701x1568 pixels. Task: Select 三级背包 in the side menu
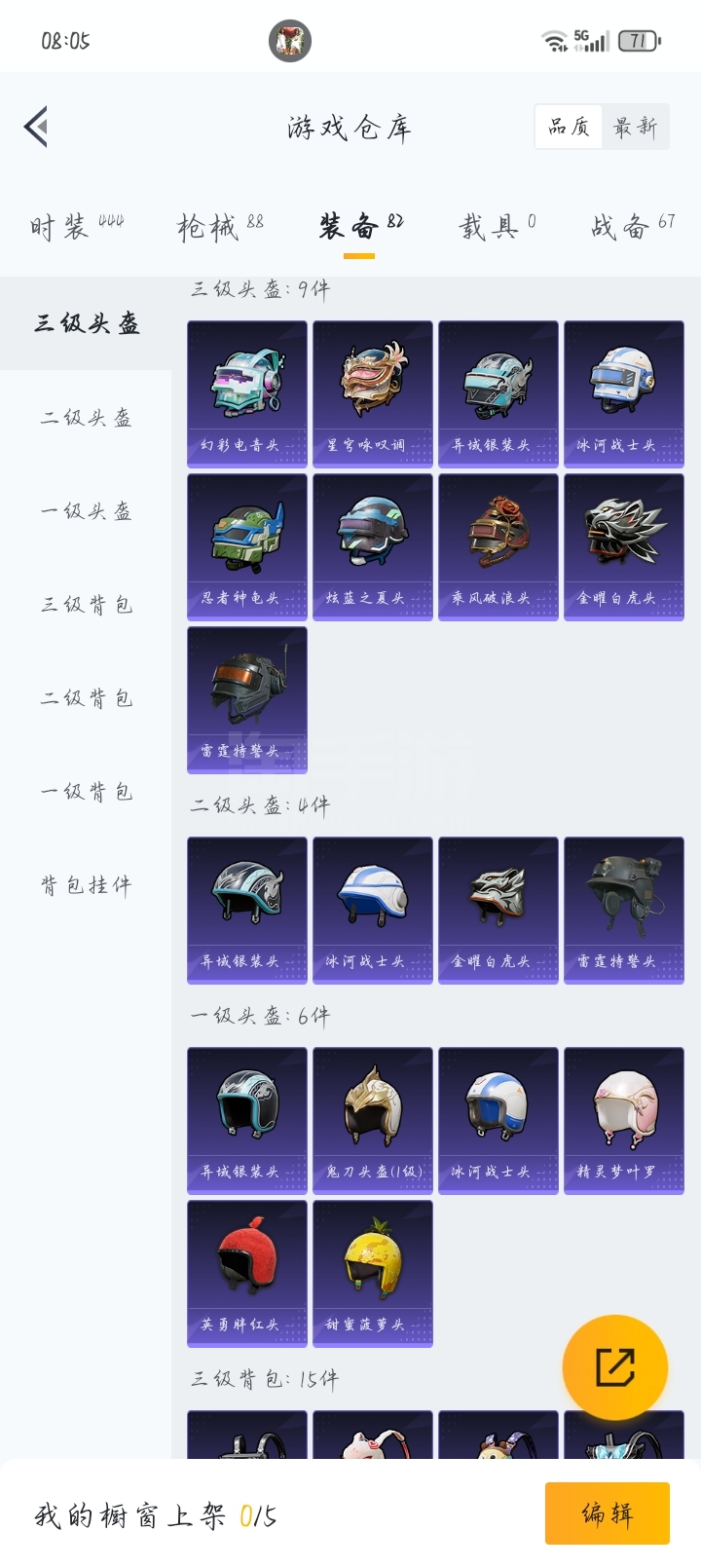coord(86,605)
